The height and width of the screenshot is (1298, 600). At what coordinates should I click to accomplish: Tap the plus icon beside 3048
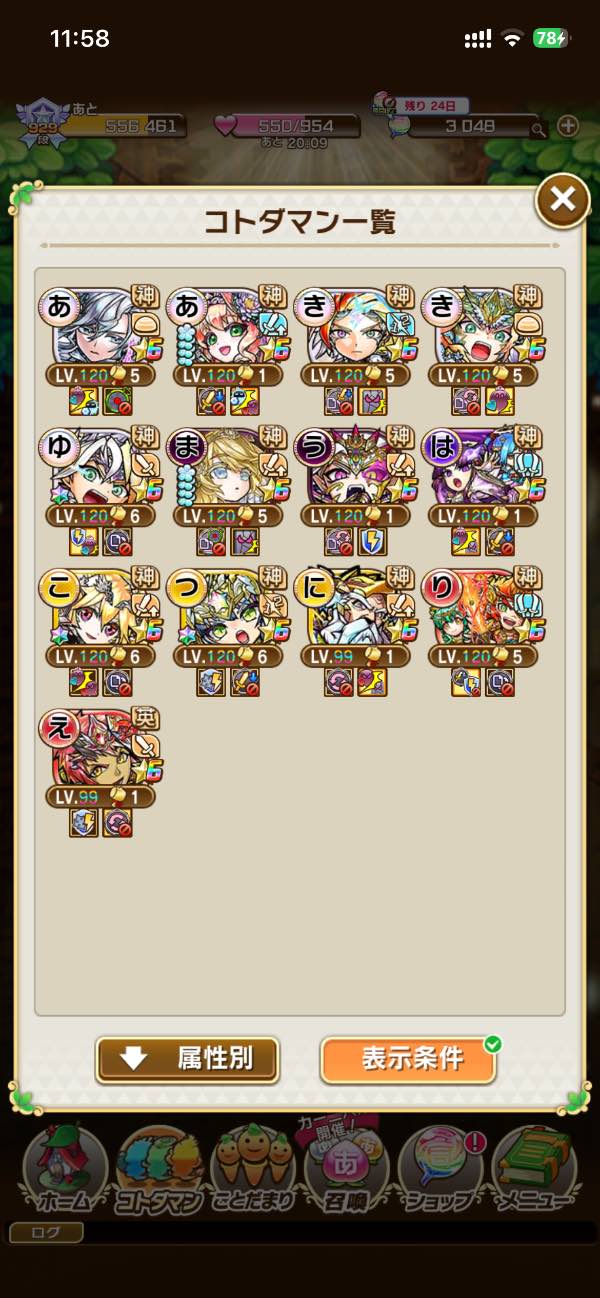pos(567,126)
